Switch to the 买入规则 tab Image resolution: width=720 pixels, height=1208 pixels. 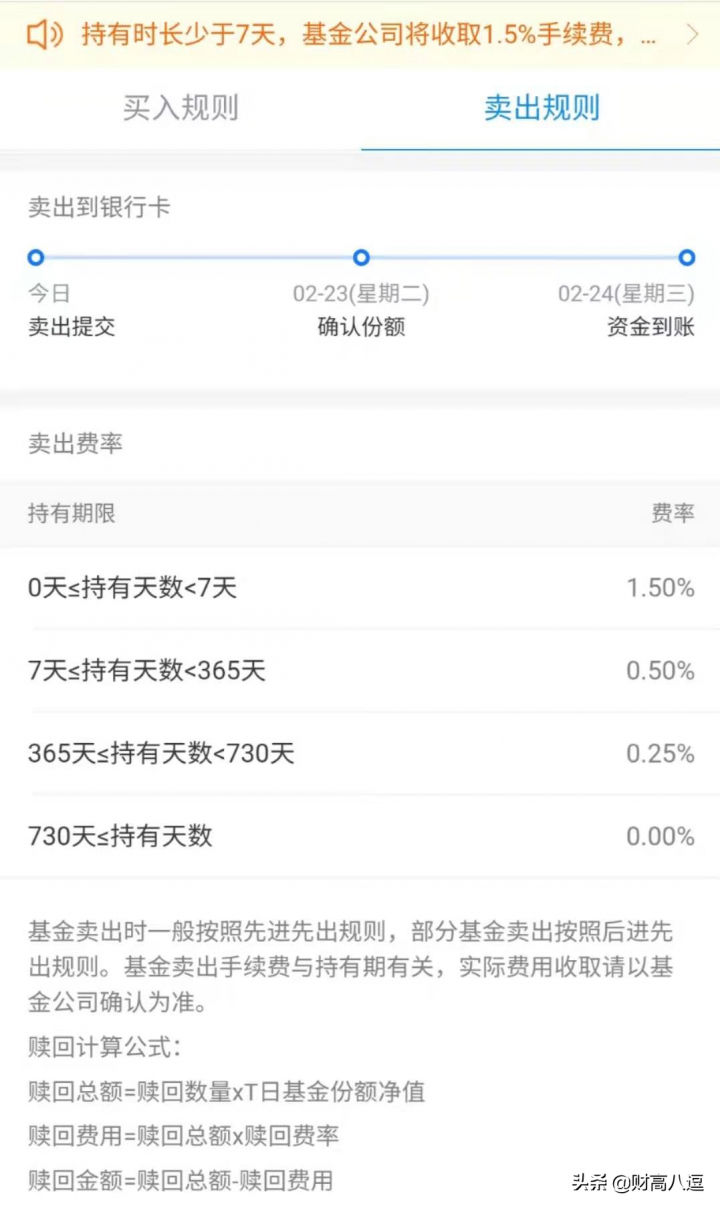pos(181,108)
